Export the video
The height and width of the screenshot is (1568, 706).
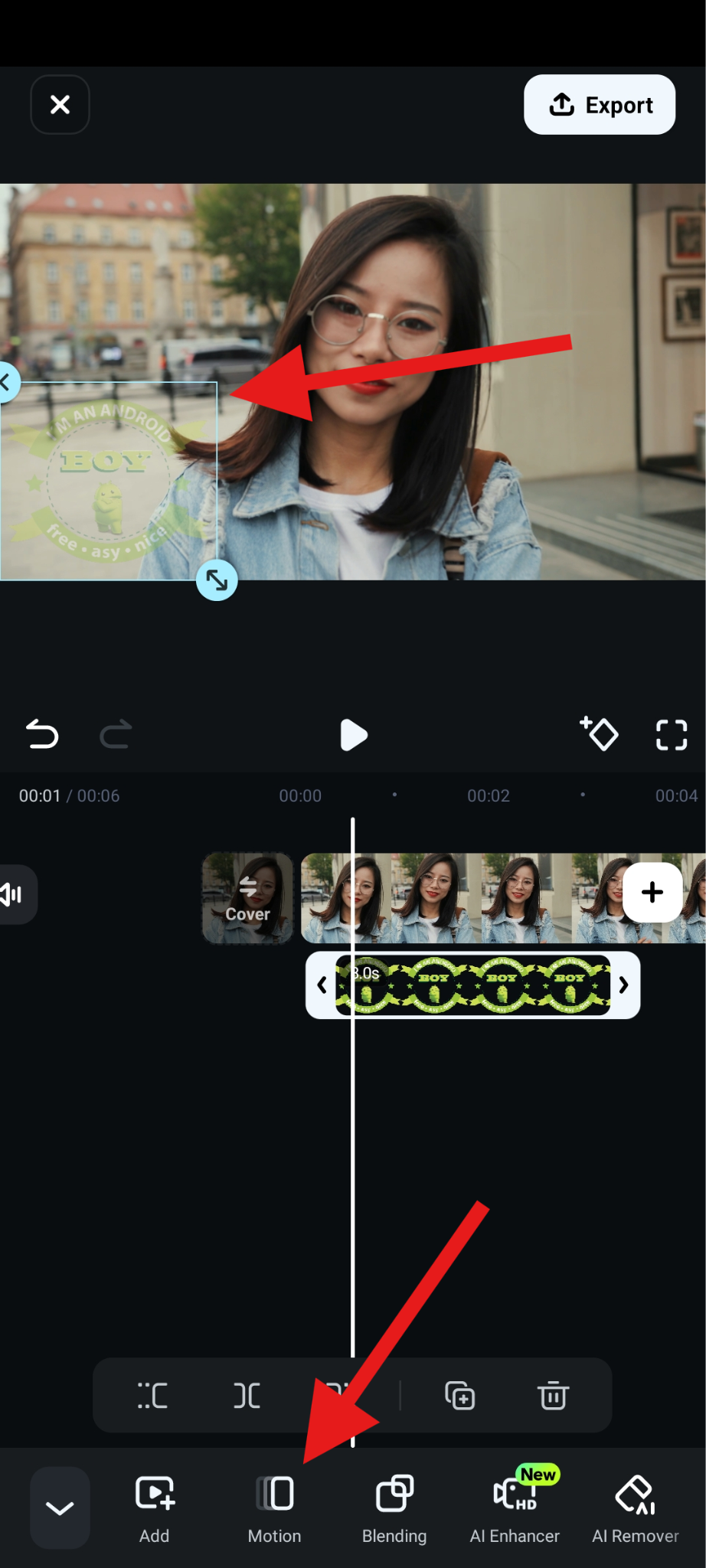click(x=599, y=104)
